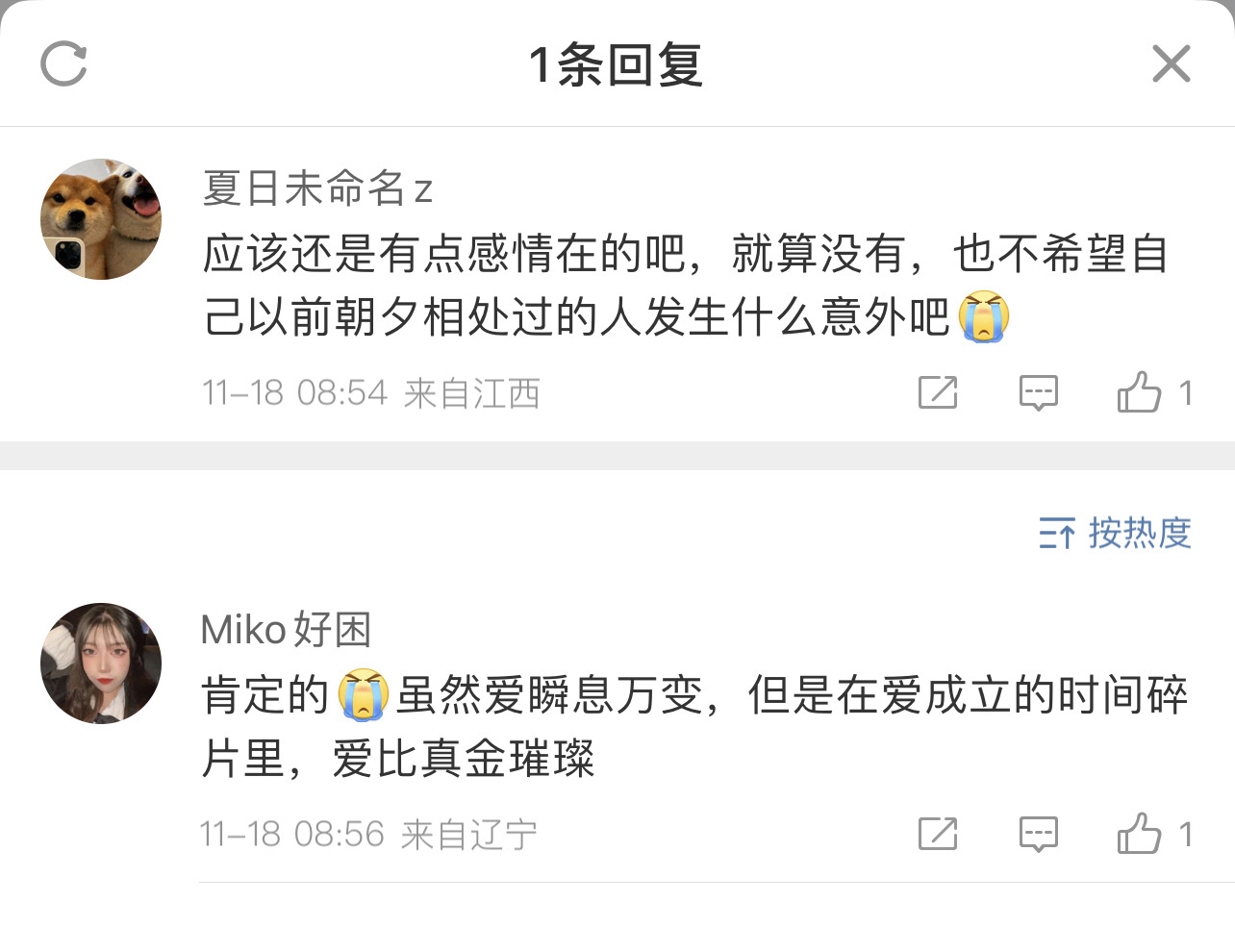
Task: Open 夏日未命名z's profile avatar
Action: pos(101,219)
